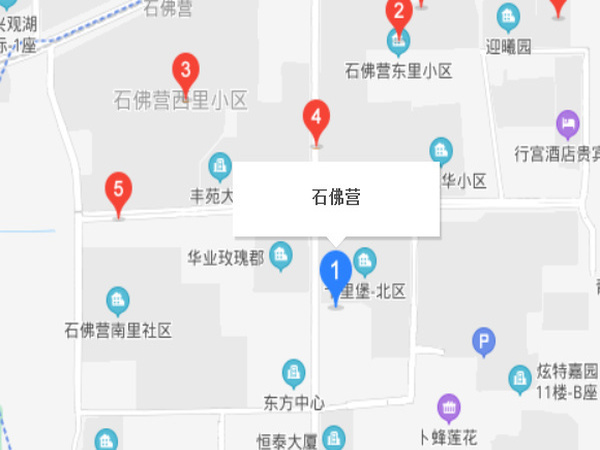Select the red map marker numbered 2
The height and width of the screenshot is (450, 600).
pos(399,15)
